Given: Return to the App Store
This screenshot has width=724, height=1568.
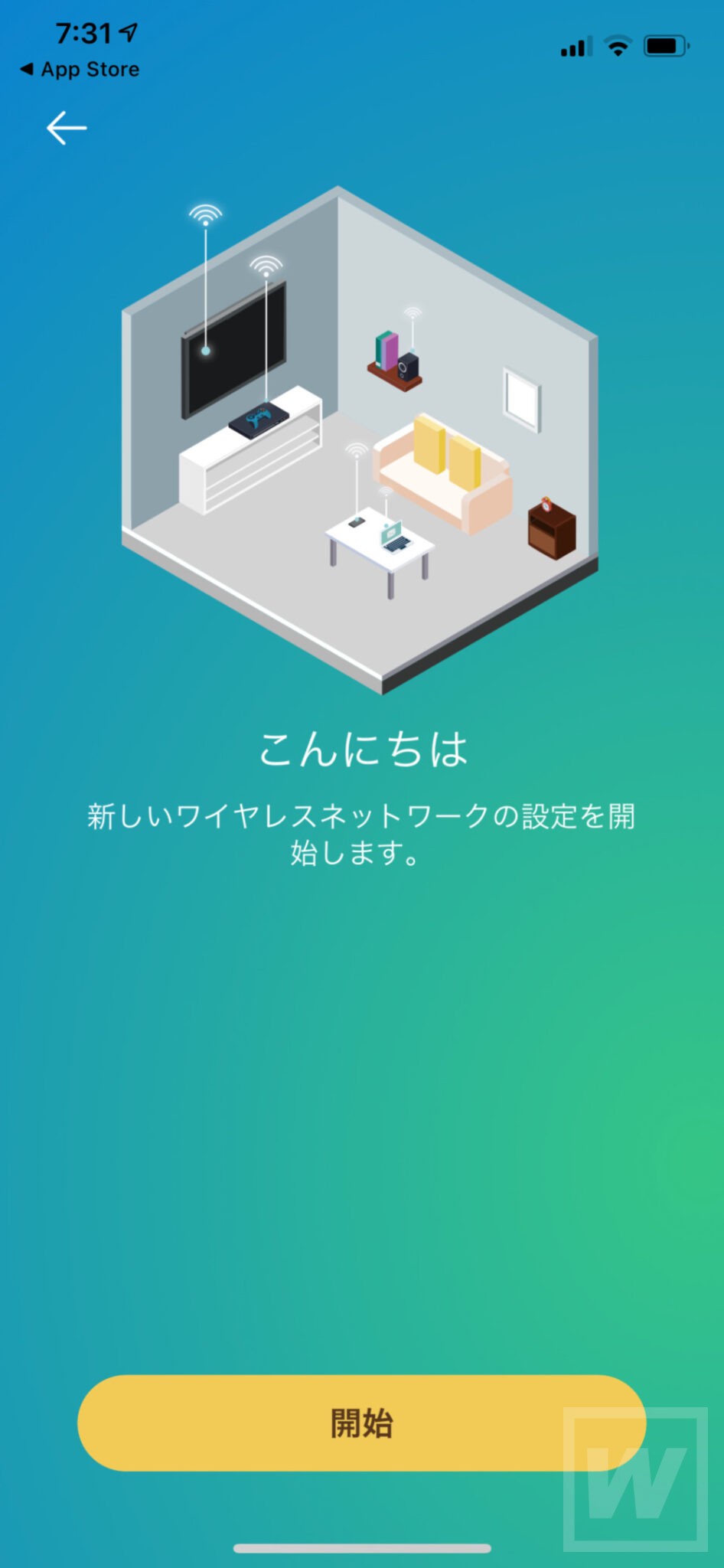Looking at the screenshot, I should [x=80, y=70].
